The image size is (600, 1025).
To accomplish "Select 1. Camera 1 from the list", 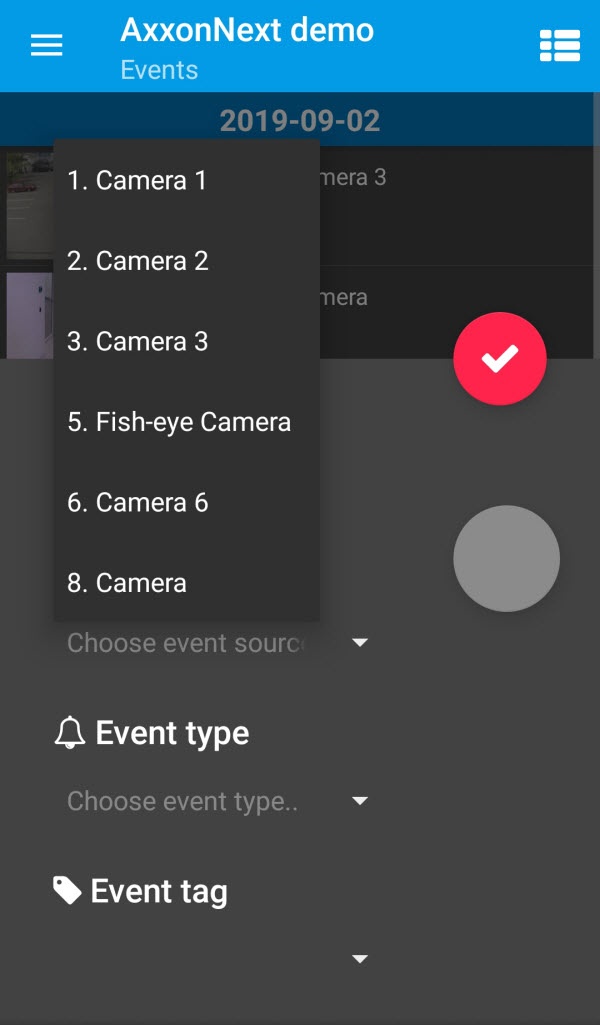I will 137,180.
